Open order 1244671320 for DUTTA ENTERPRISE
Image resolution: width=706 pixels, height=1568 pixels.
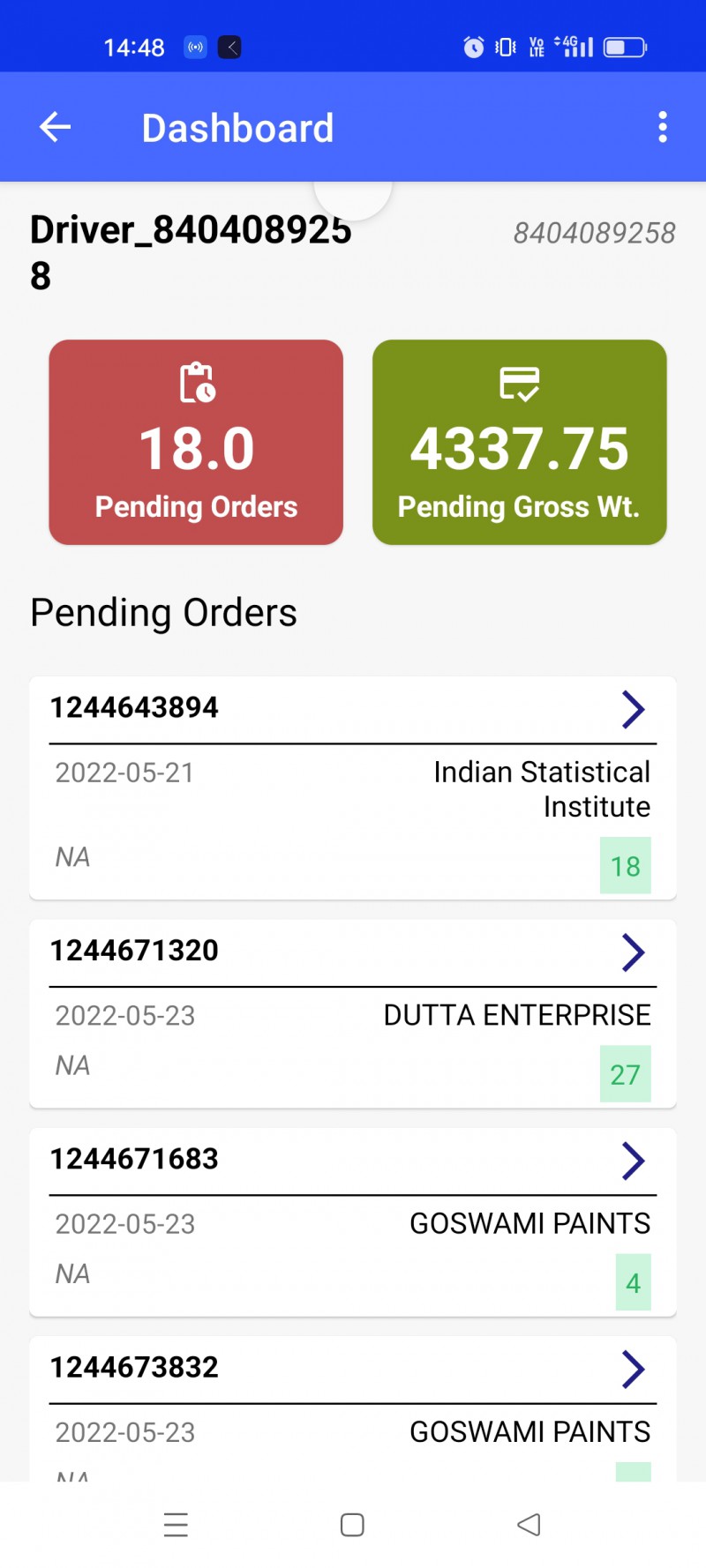click(x=353, y=1013)
